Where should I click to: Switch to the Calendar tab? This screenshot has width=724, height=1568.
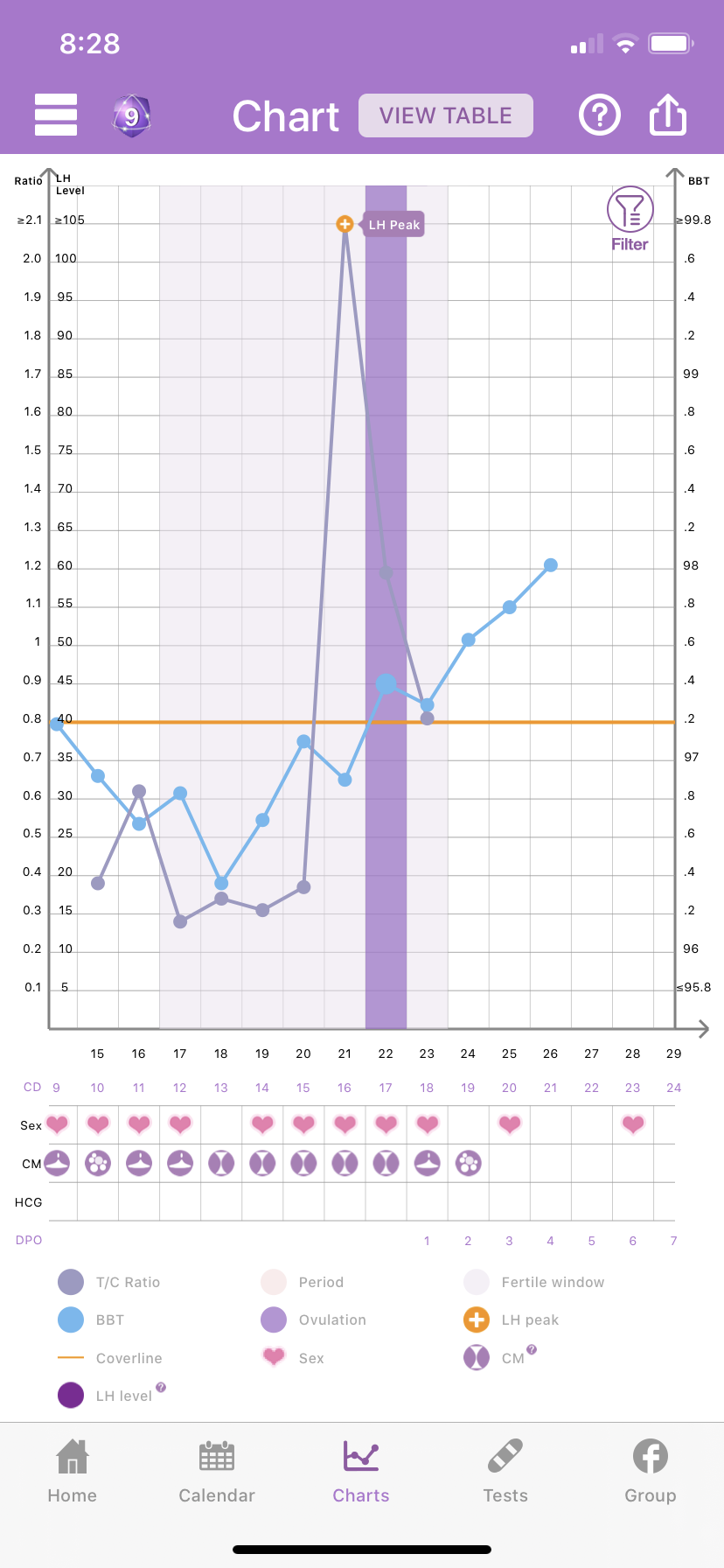[217, 1472]
